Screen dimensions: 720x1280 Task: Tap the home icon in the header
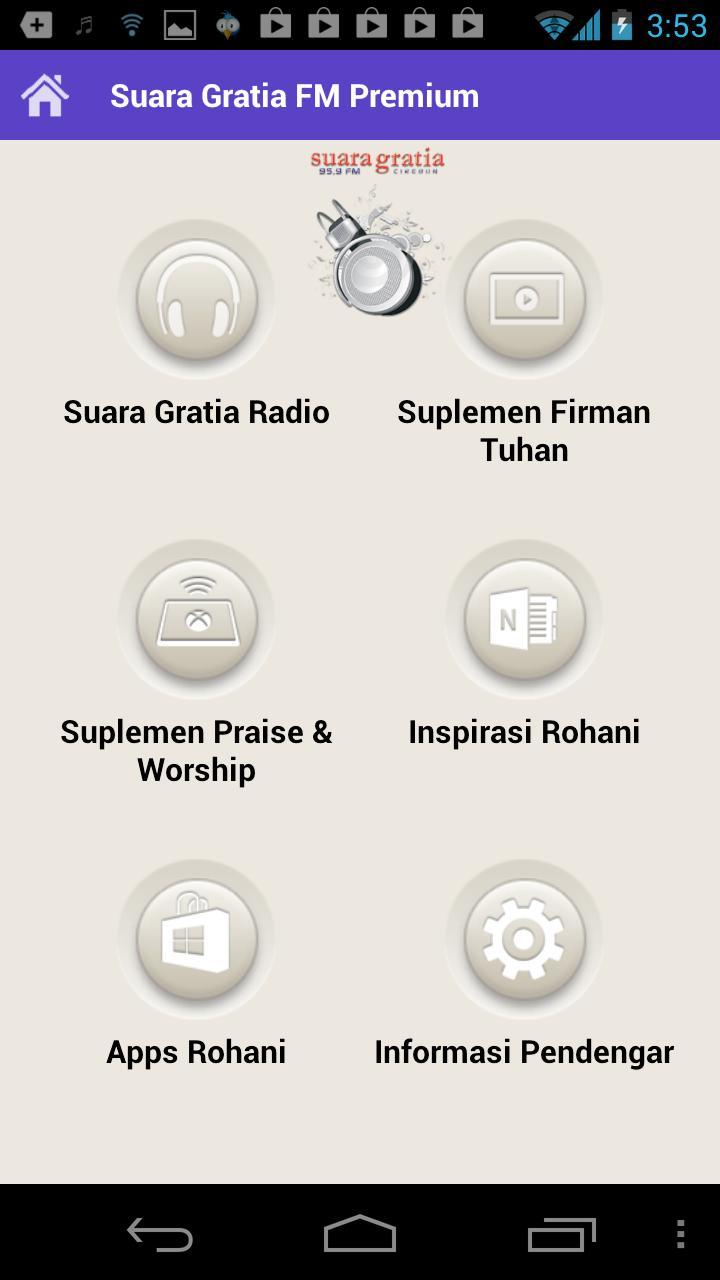[x=44, y=95]
